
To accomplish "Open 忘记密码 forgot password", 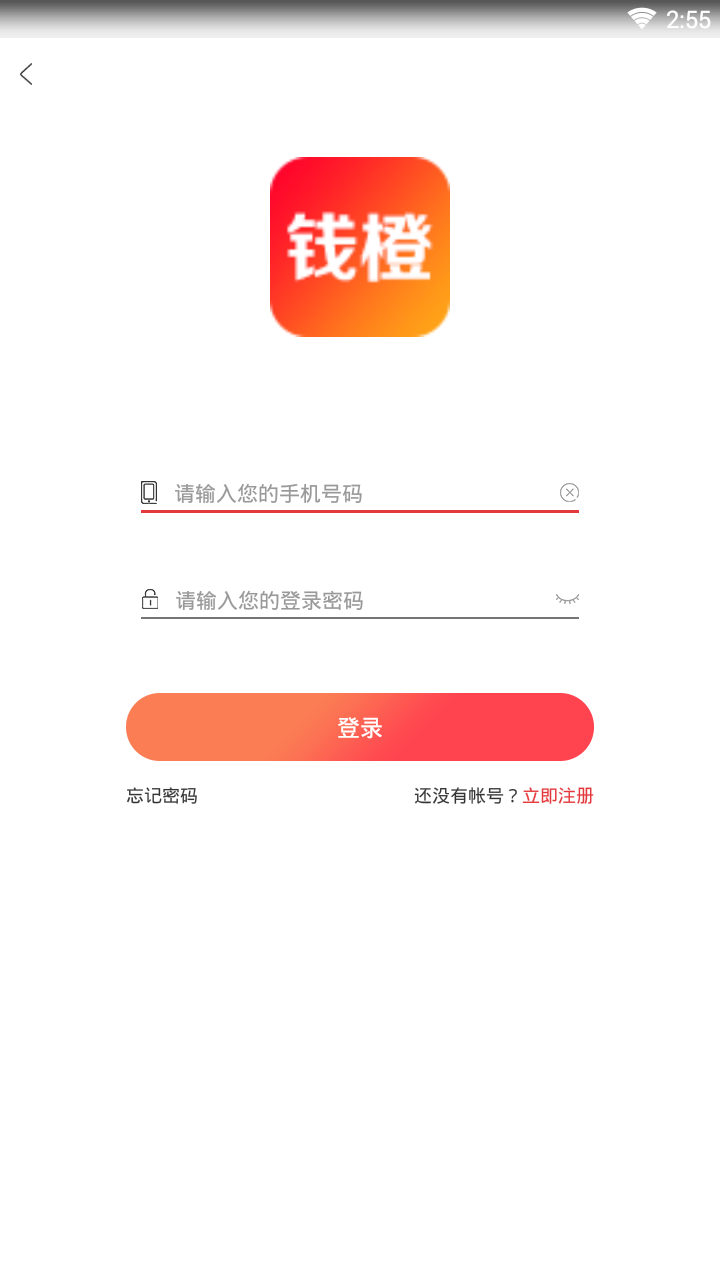I will [x=162, y=796].
